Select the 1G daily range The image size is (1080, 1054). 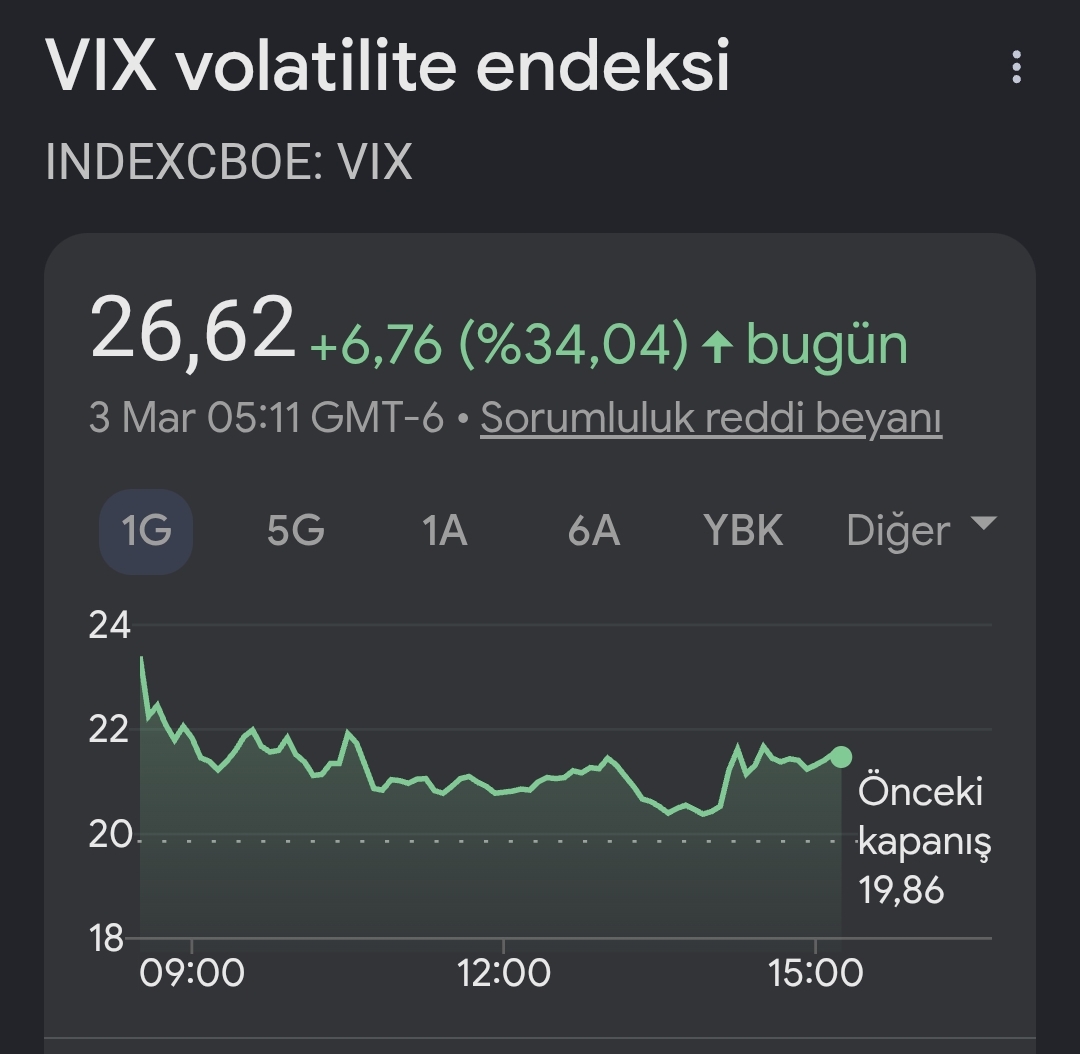coord(146,531)
